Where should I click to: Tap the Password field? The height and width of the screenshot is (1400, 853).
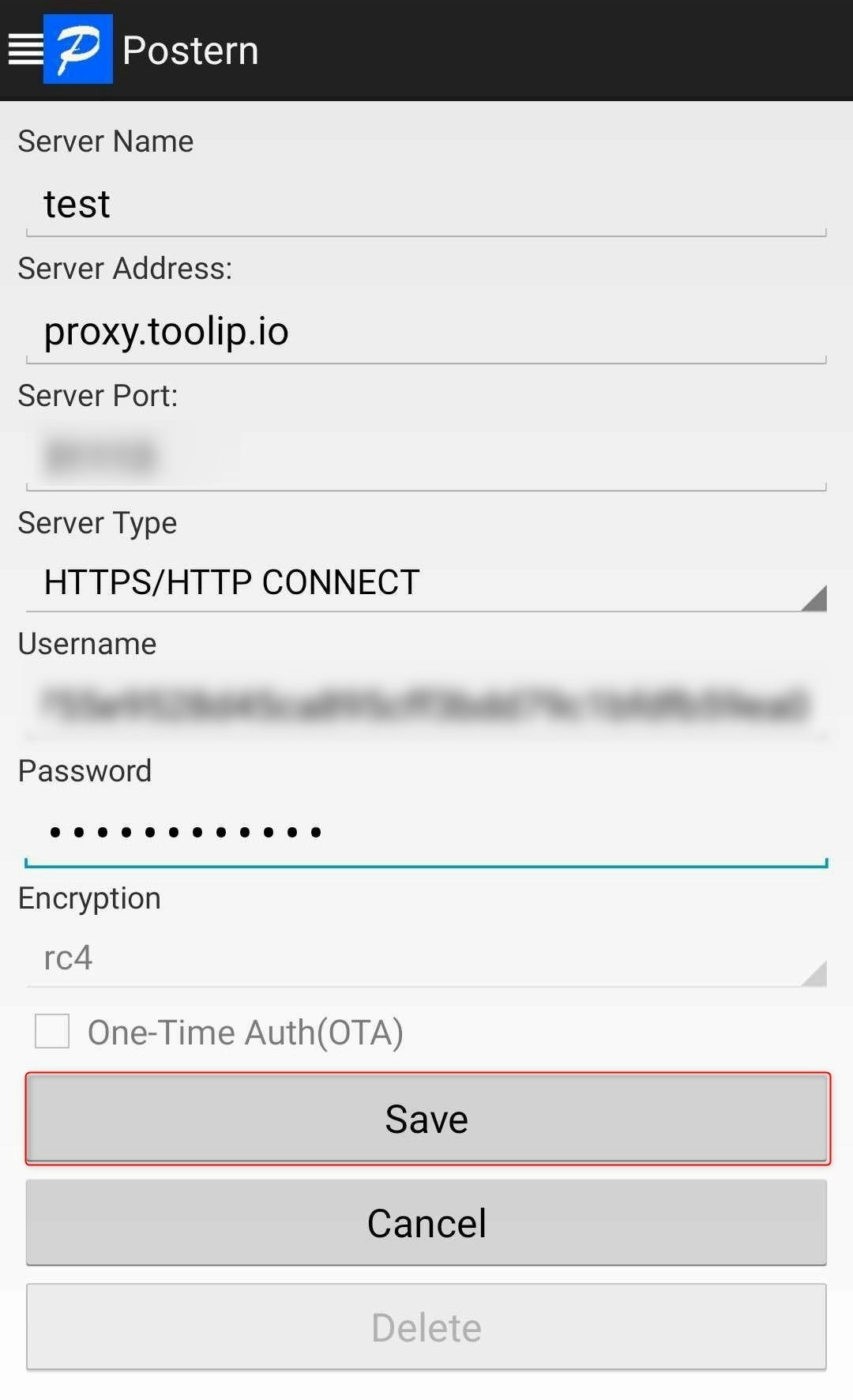[x=426, y=832]
